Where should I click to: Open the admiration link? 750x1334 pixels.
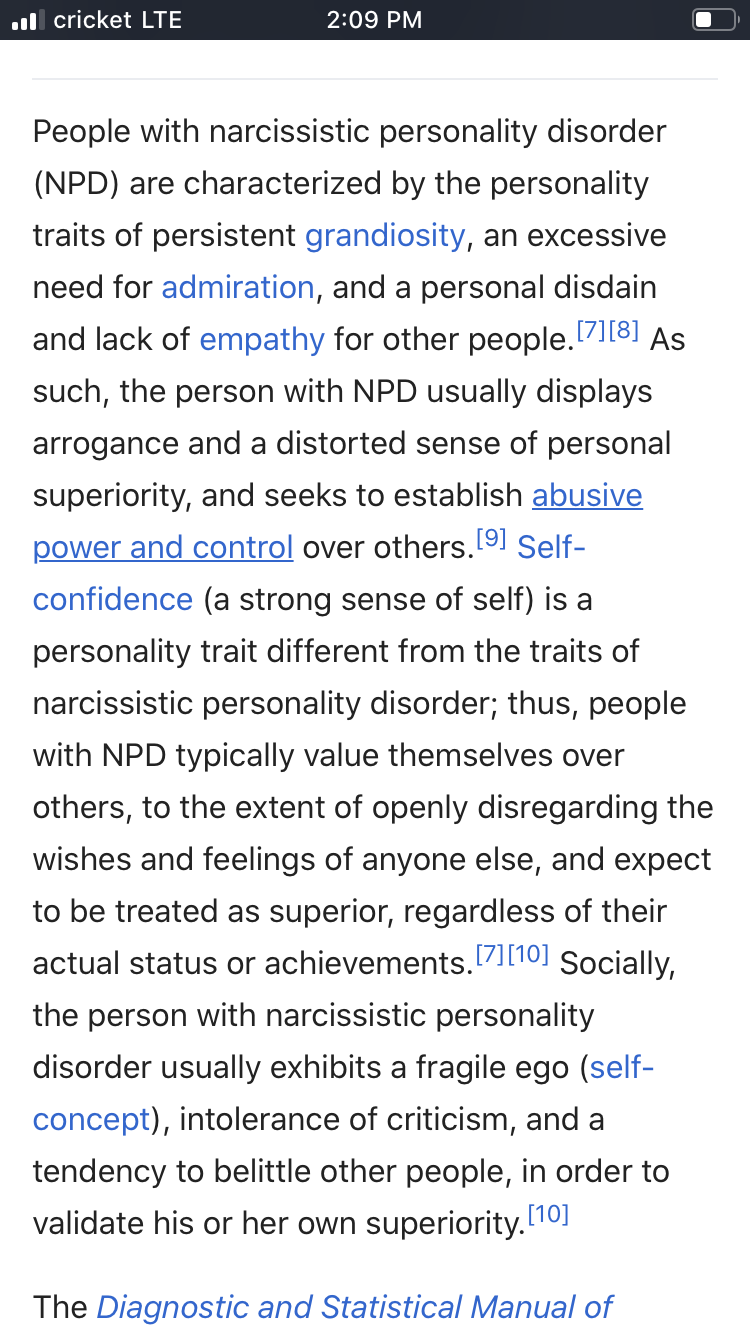(x=238, y=288)
